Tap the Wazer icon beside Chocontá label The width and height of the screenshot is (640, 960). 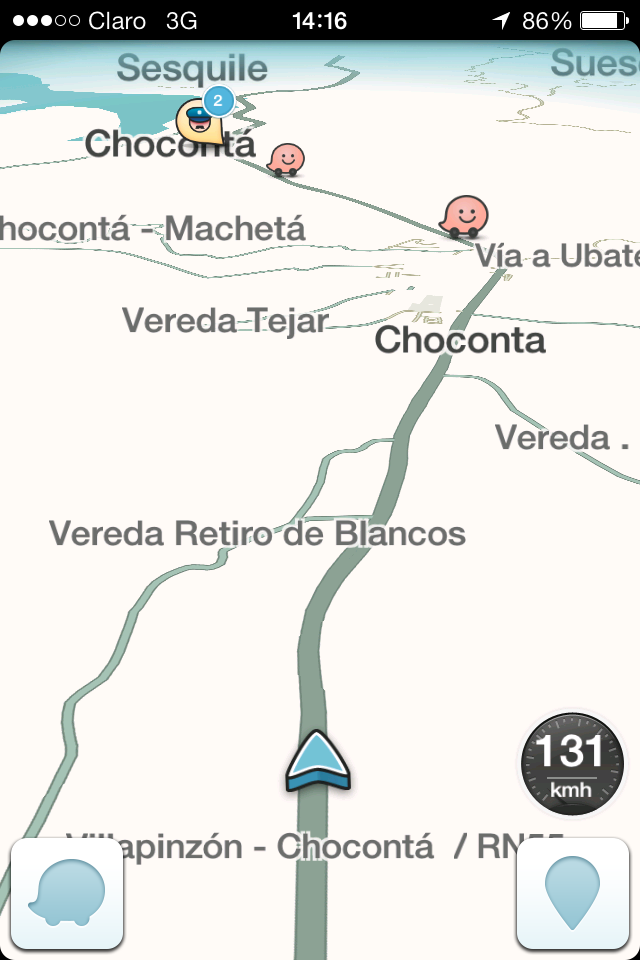tap(287, 159)
